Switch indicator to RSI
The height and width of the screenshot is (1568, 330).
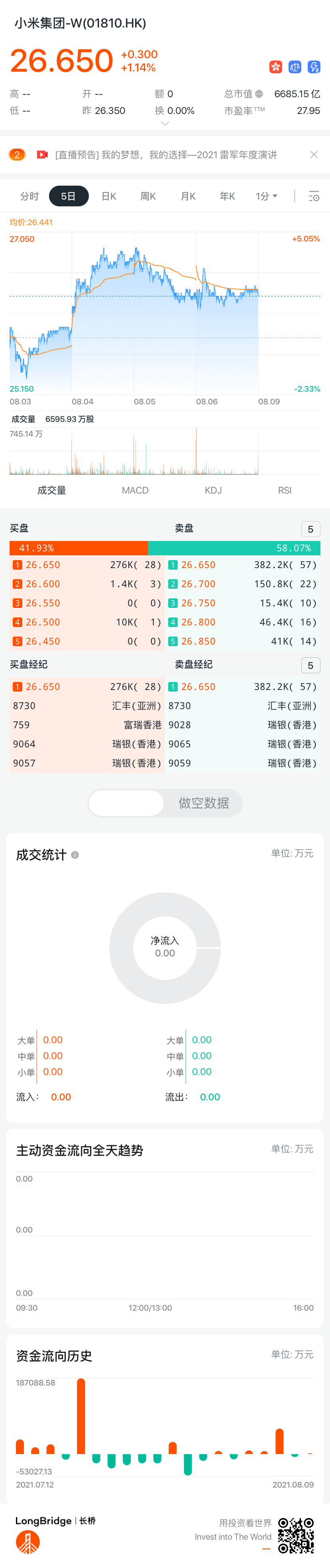tap(284, 490)
